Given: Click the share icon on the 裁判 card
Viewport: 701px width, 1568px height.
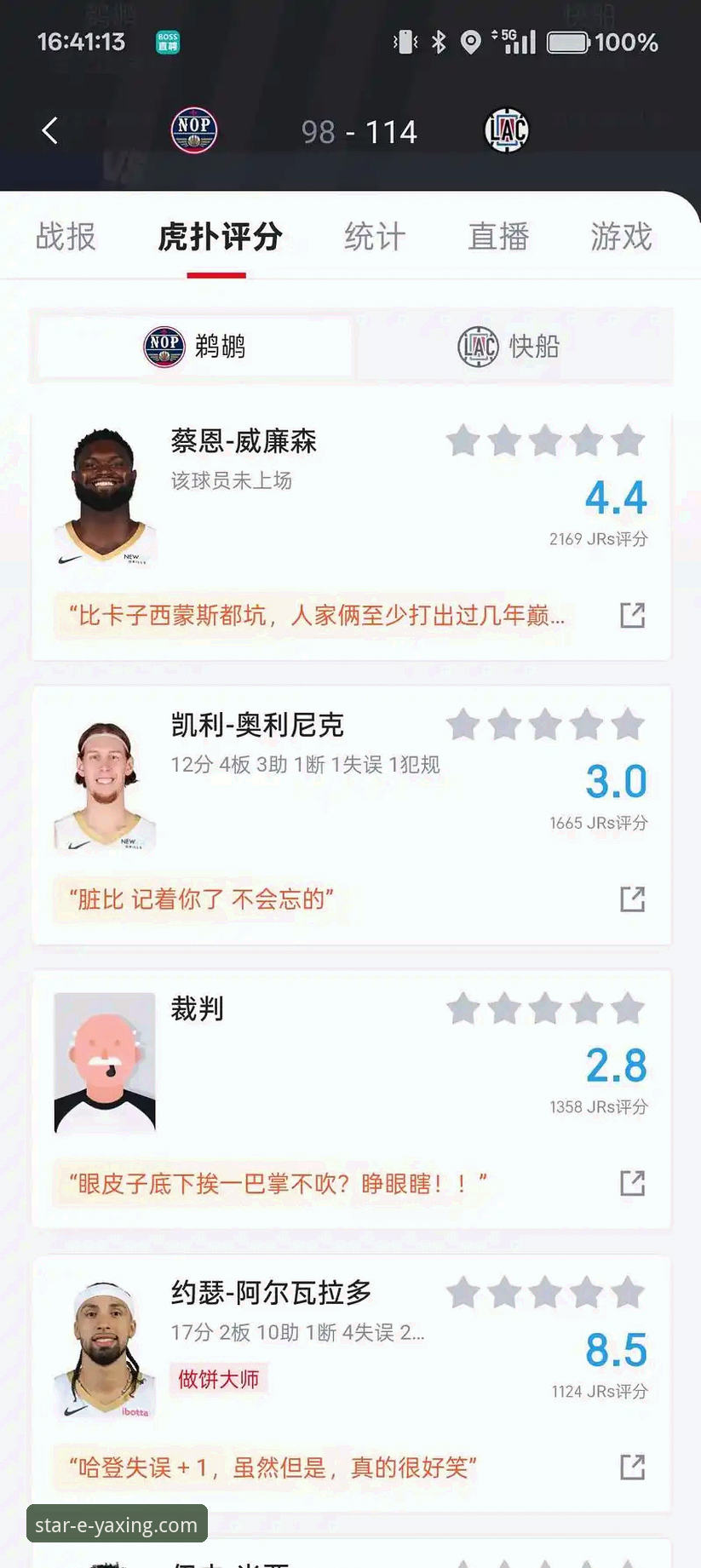Looking at the screenshot, I should click(x=631, y=1182).
